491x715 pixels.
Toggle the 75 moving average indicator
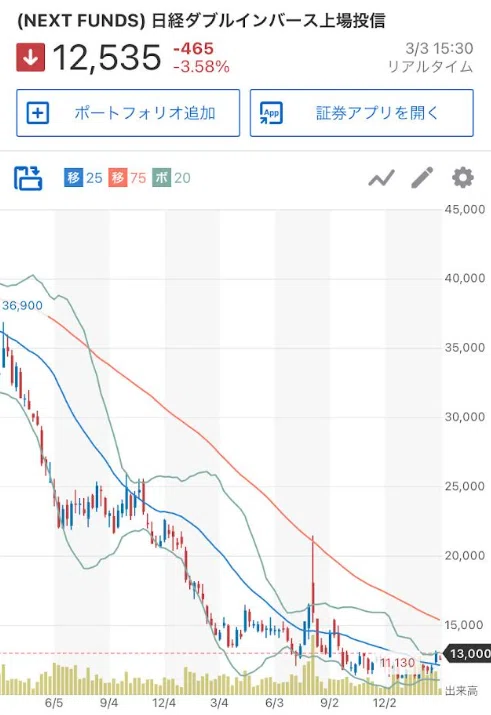[x=127, y=177]
